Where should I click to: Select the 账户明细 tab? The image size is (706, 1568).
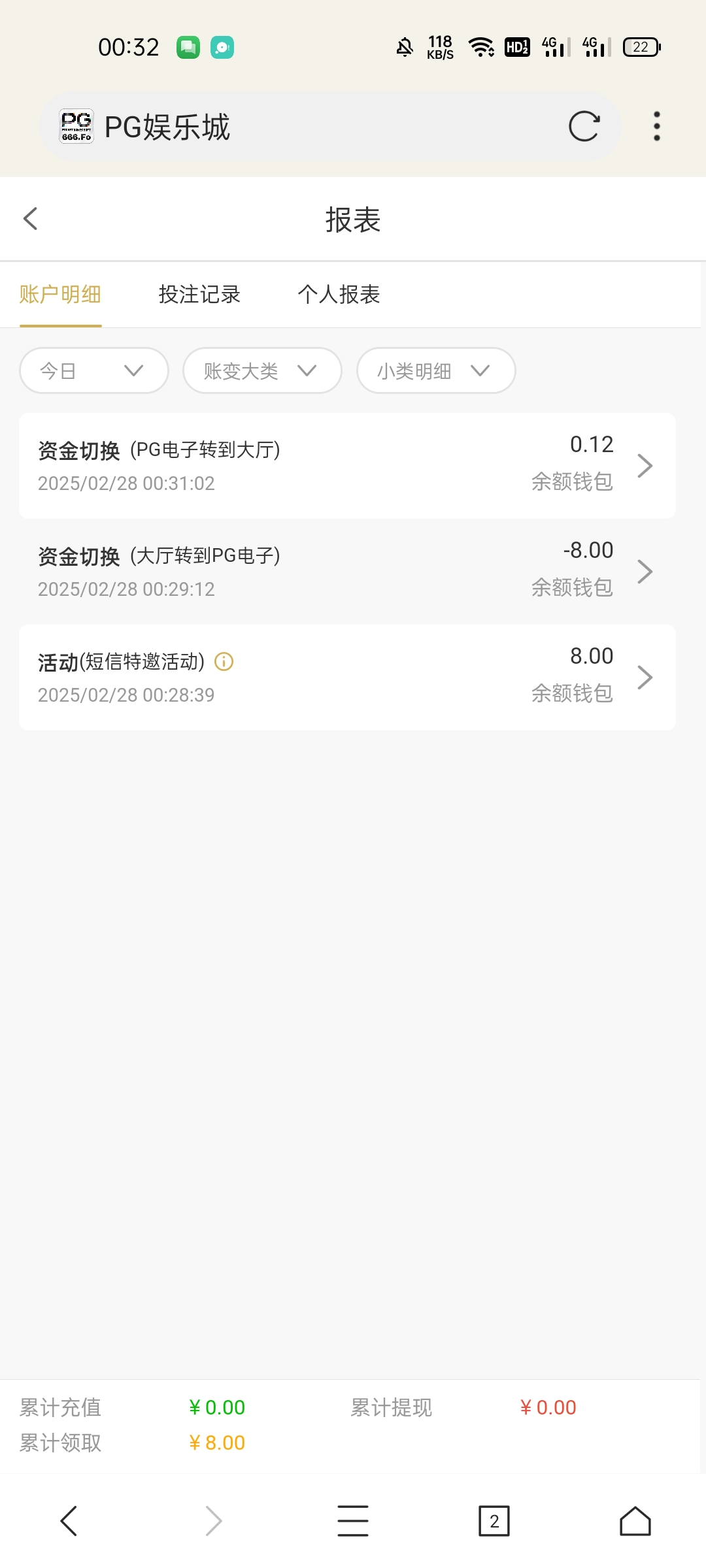pos(60,295)
